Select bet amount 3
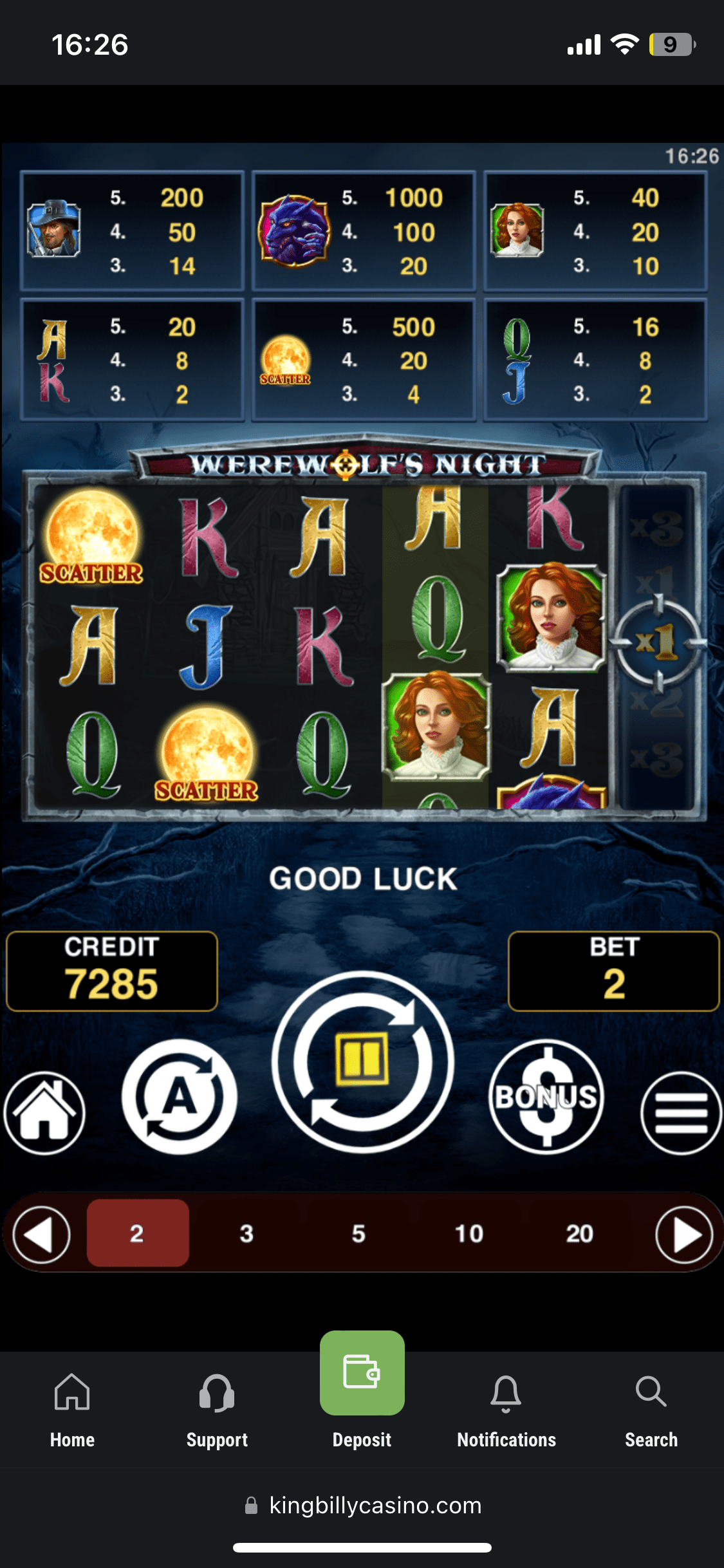724x1568 pixels. 246,1233
